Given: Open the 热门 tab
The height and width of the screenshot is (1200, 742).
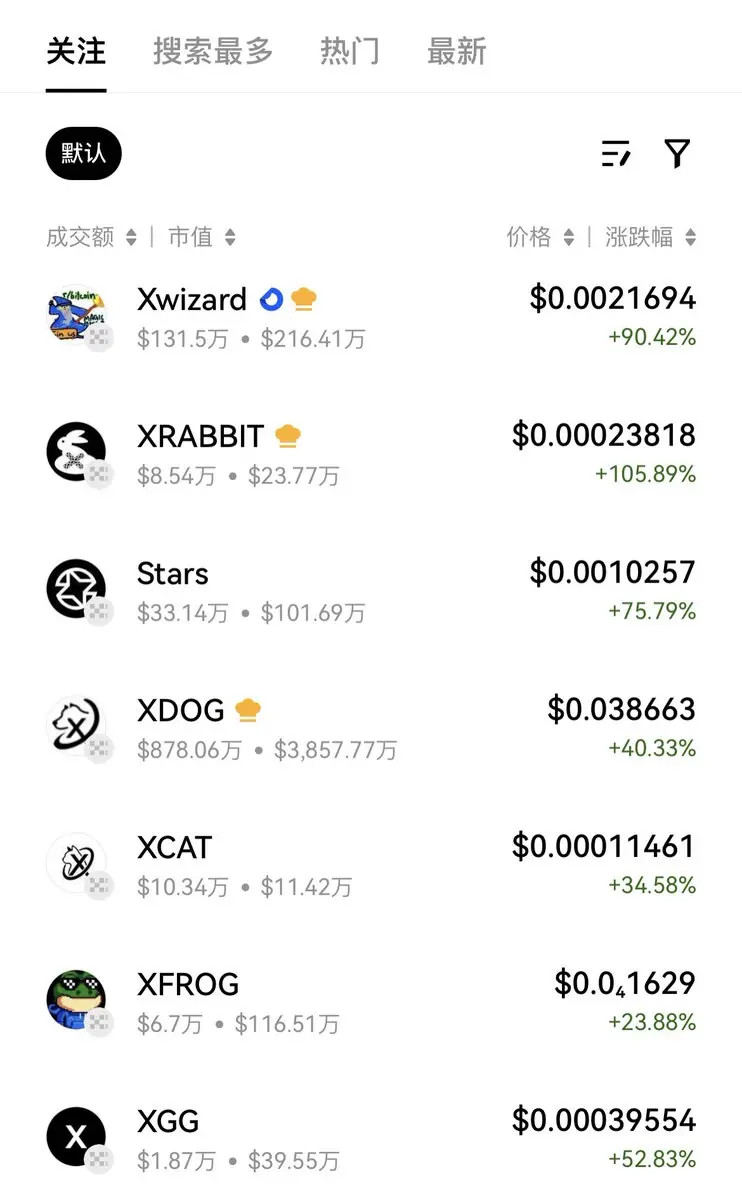Looking at the screenshot, I should 349,51.
